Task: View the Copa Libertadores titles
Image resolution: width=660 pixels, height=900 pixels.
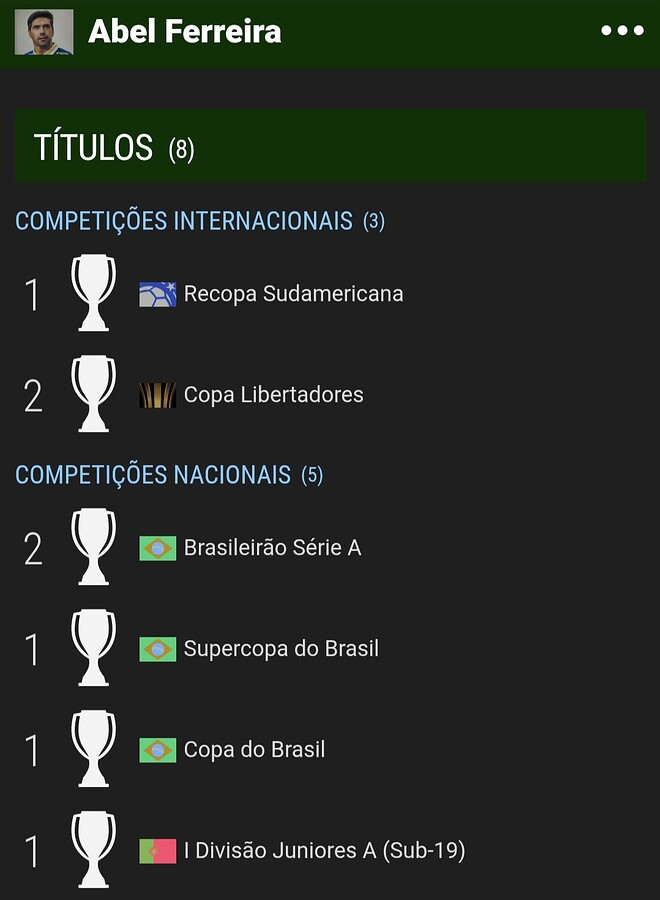Action: point(273,395)
